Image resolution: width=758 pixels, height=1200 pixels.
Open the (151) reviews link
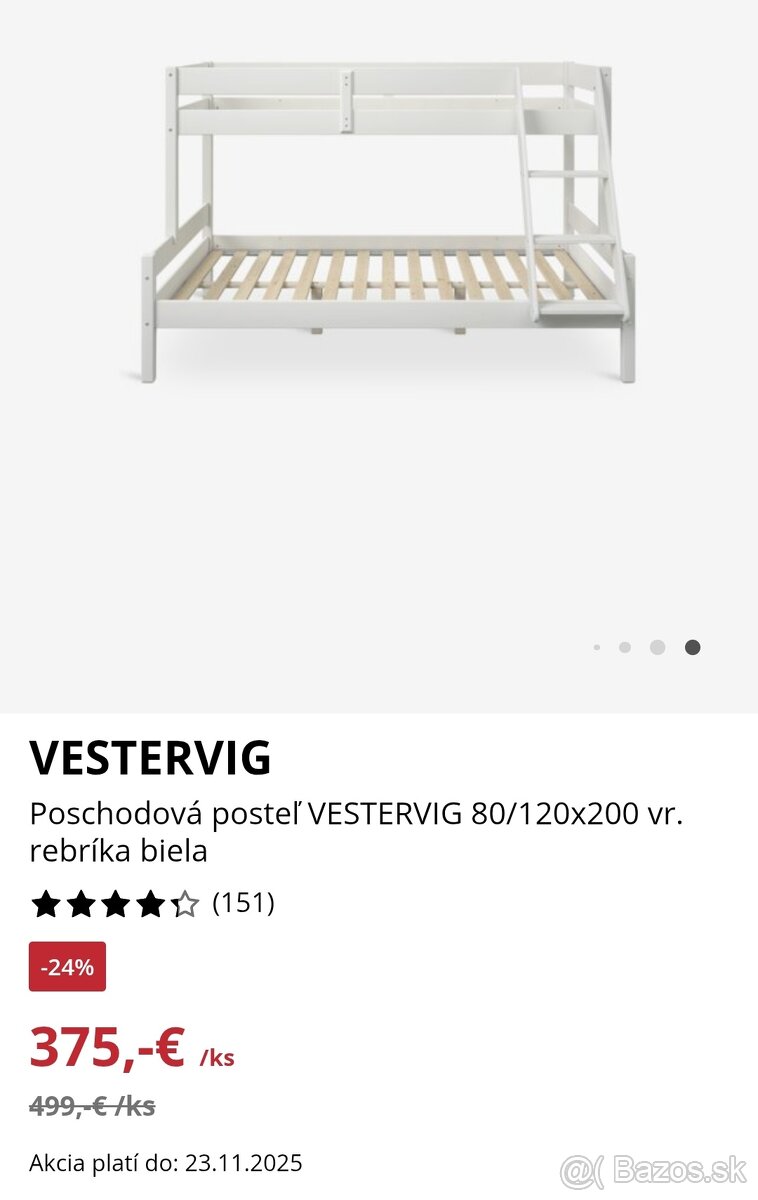[x=243, y=905]
